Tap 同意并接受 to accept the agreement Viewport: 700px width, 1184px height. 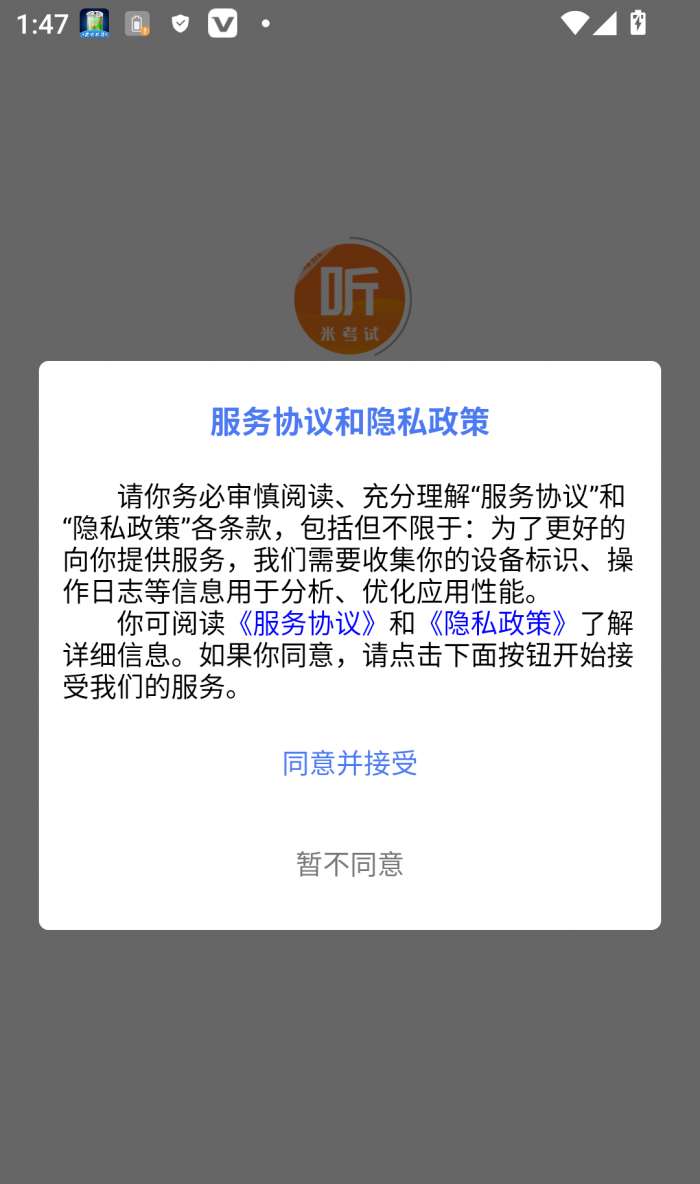pos(350,763)
